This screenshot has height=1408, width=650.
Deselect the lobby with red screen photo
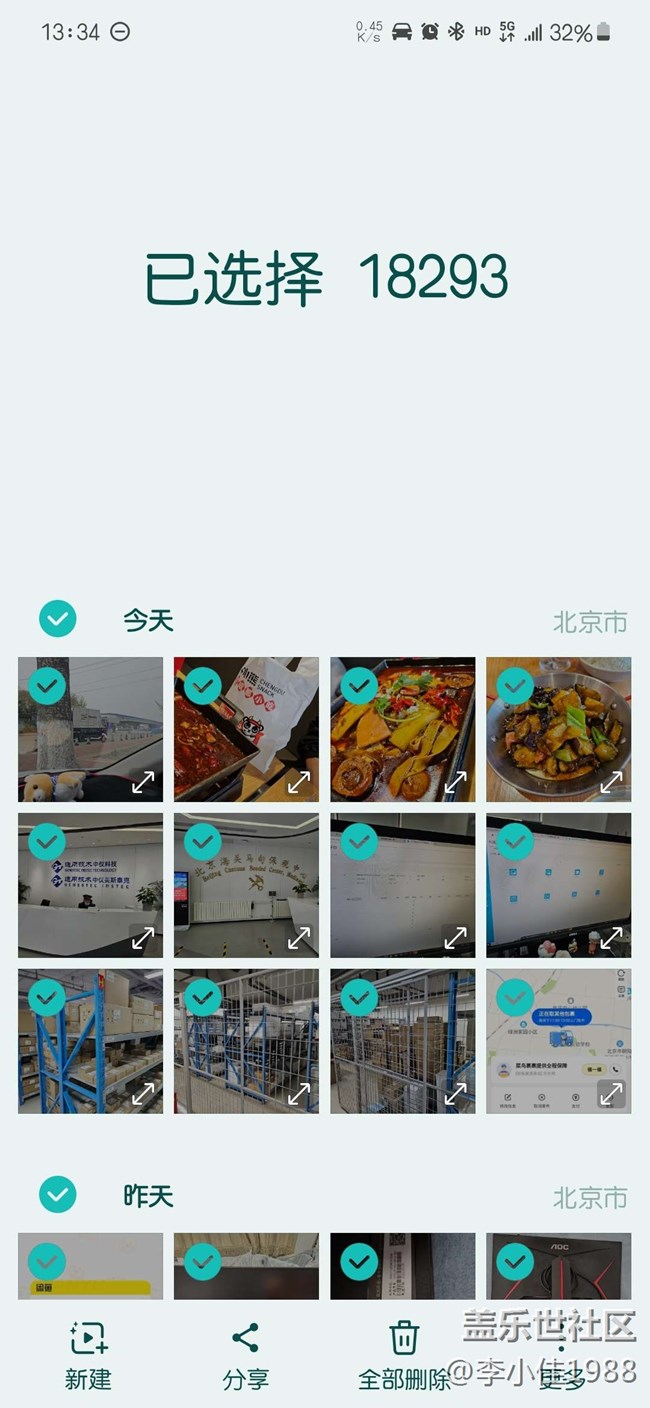pyautogui.click(x=203, y=842)
